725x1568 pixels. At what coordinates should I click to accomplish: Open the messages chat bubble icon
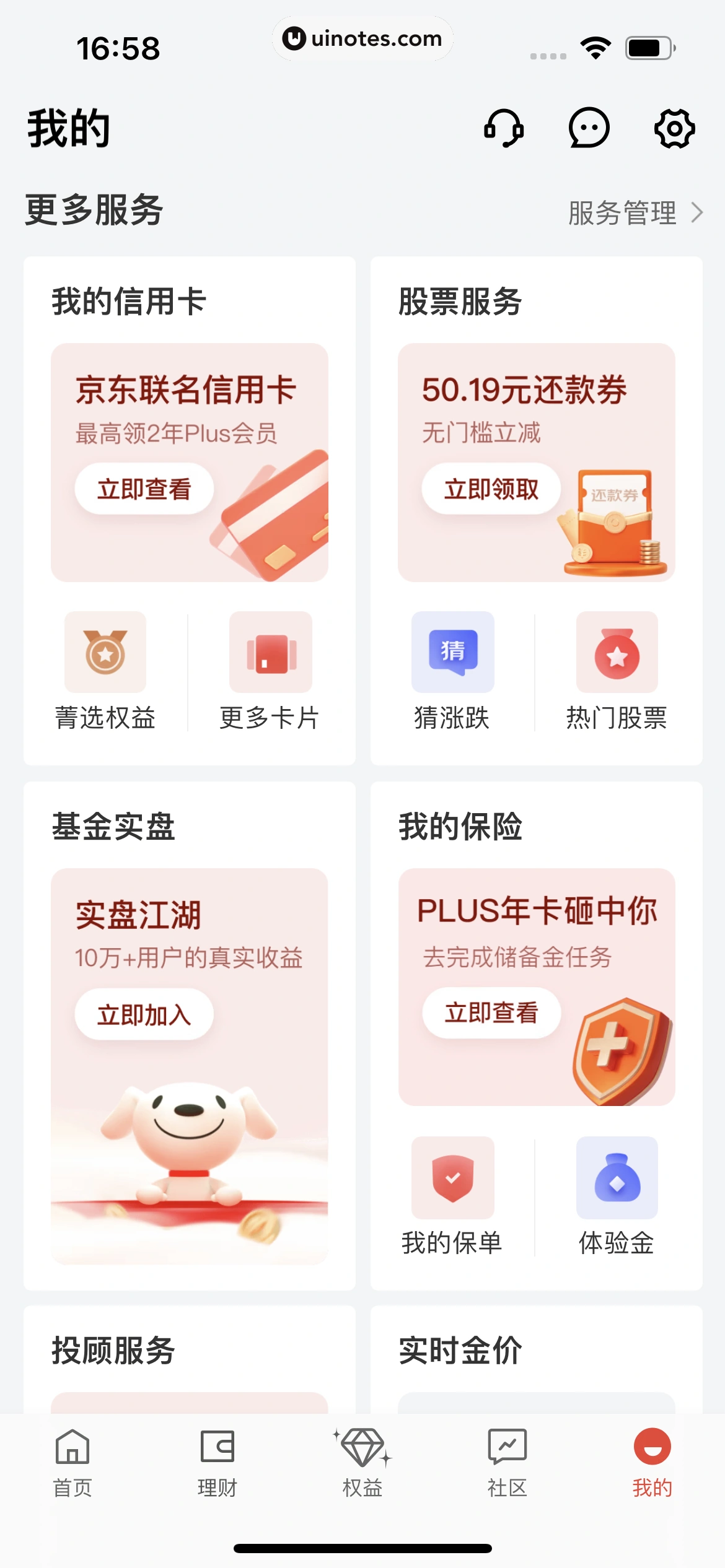click(589, 128)
